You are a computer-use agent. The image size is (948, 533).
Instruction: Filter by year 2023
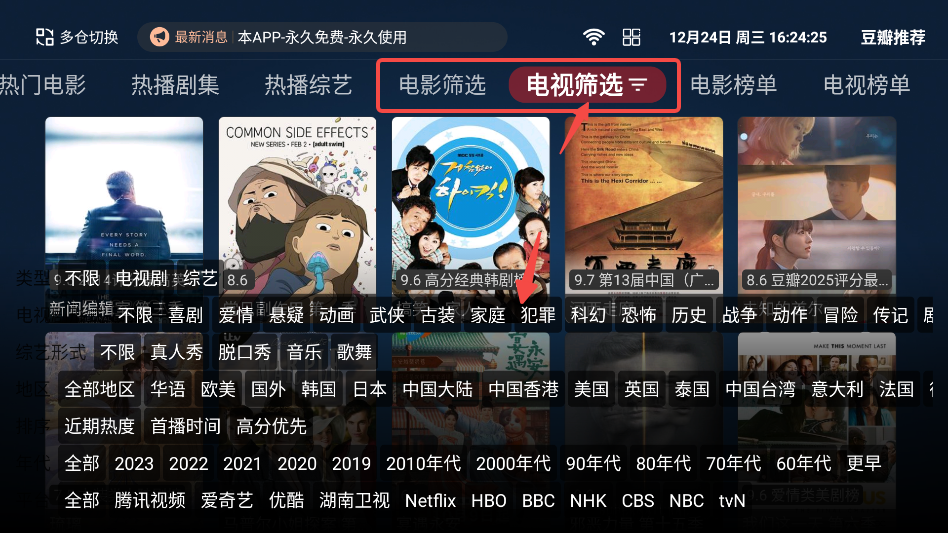click(x=134, y=463)
